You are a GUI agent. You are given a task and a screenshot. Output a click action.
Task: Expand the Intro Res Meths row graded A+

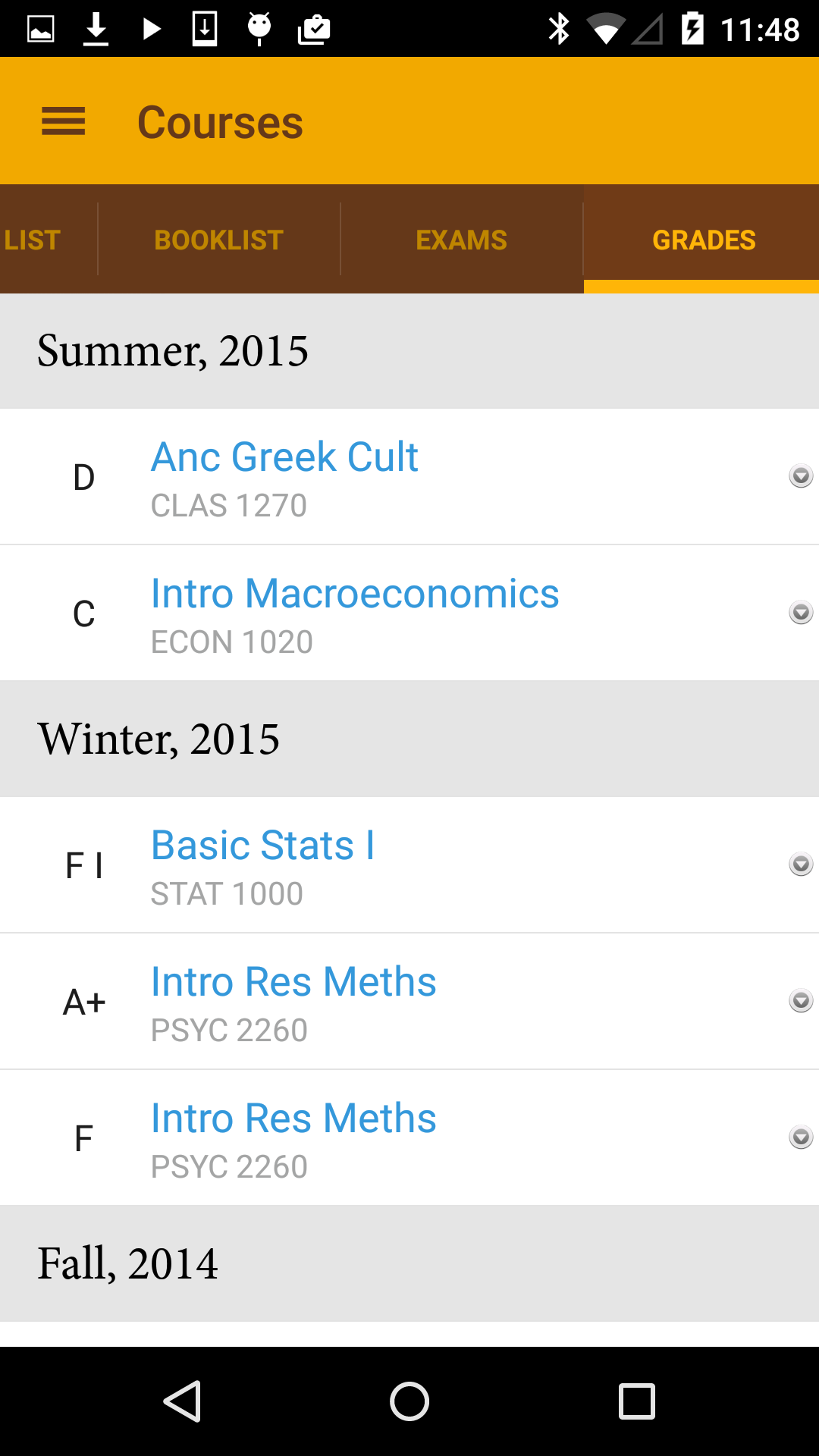click(801, 1001)
